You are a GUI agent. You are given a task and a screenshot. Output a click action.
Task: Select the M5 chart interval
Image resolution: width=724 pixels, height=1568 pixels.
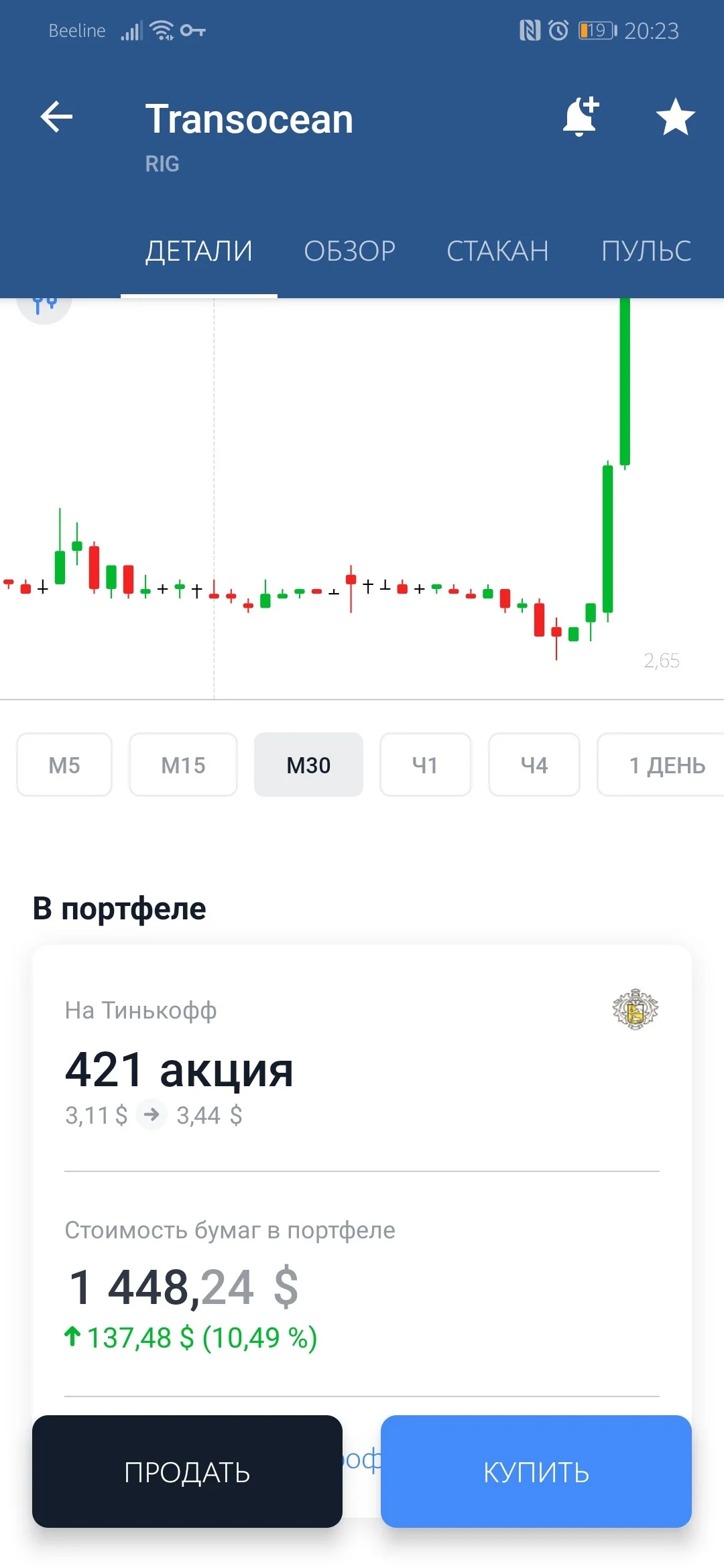[64, 765]
